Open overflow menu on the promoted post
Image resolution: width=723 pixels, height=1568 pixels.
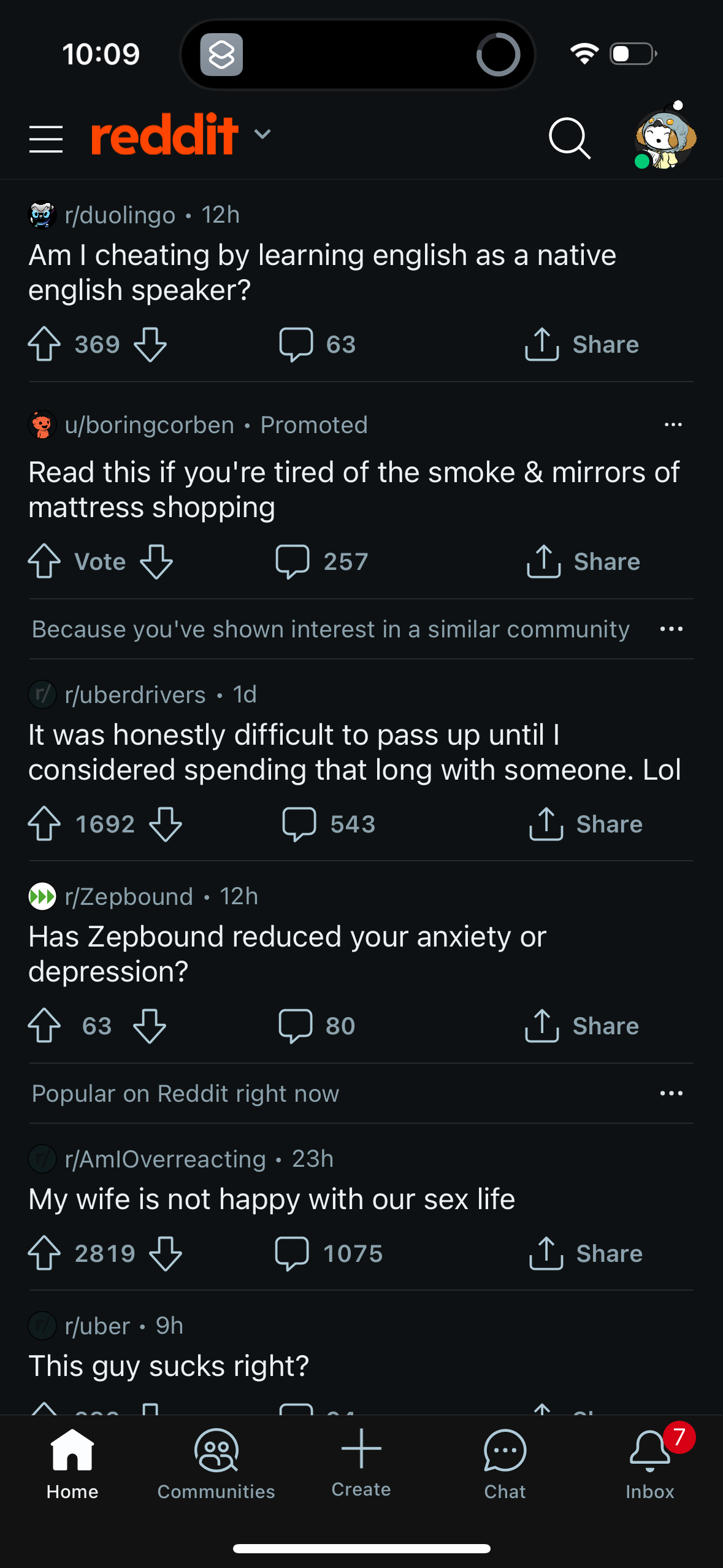coord(672,425)
